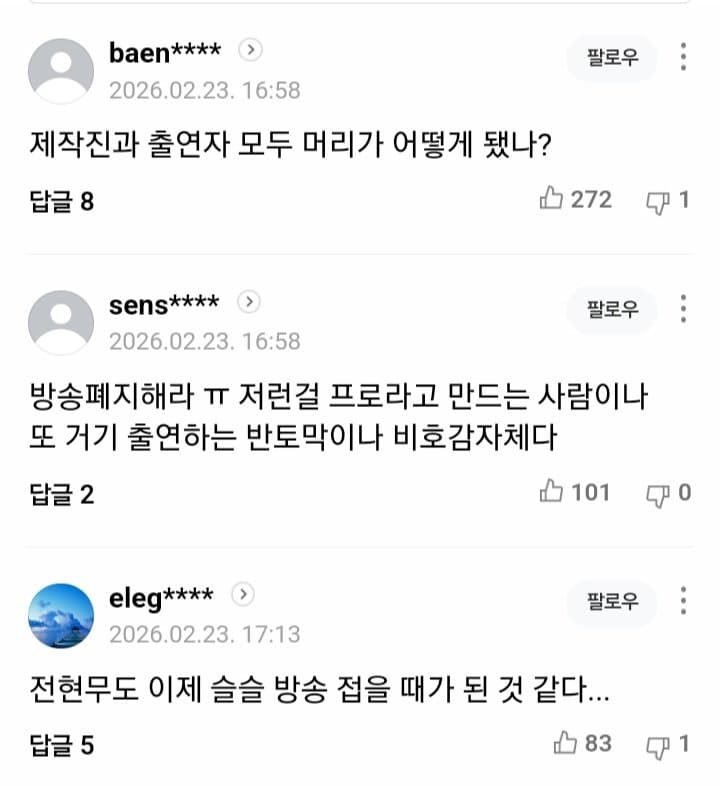View the 2 replies to sens****
Viewport: 720px width, 786px height.
[x=62, y=494]
